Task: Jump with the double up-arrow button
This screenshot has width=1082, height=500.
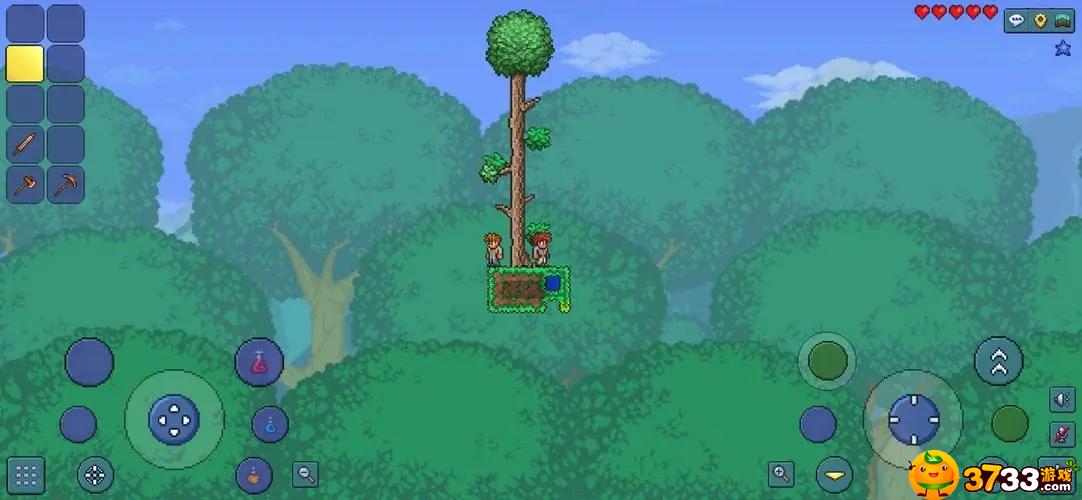Action: pyautogui.click(x=998, y=361)
